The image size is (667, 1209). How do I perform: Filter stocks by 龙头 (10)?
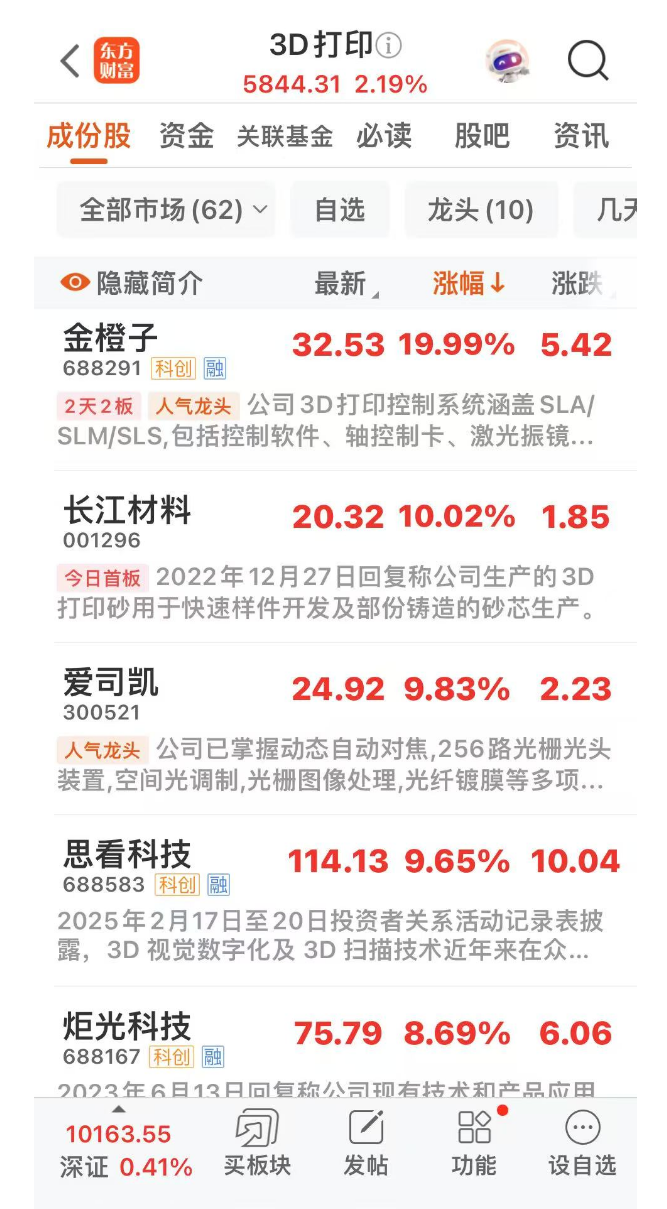click(481, 210)
